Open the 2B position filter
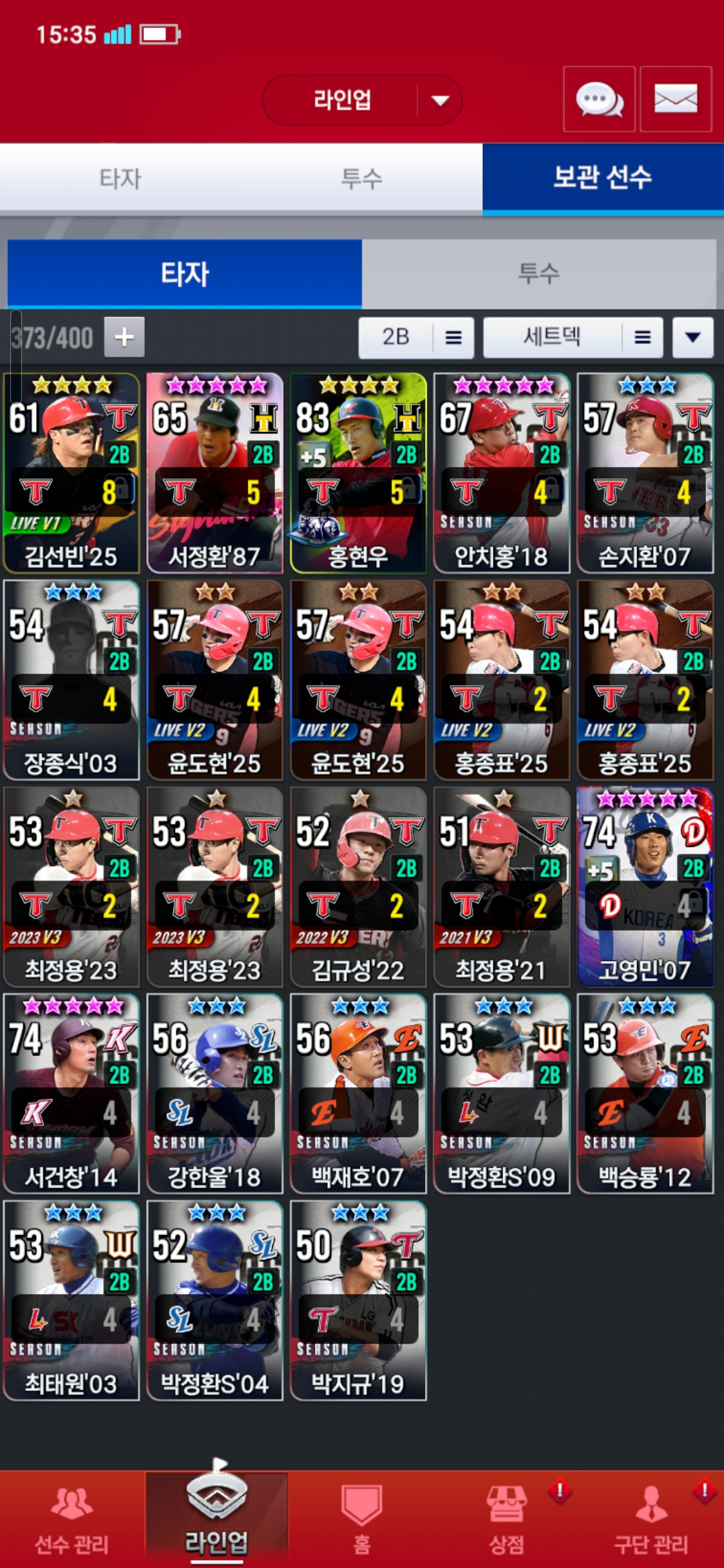 click(x=416, y=337)
